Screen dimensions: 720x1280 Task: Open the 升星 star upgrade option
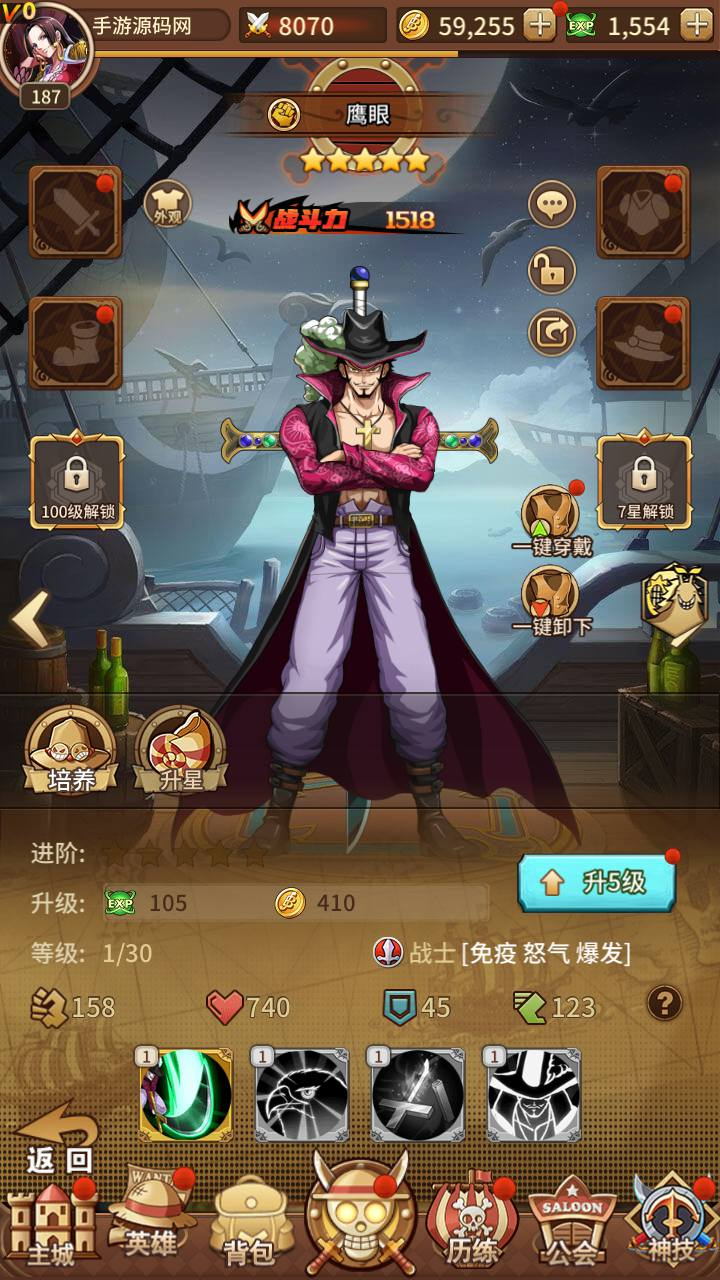pyautogui.click(x=181, y=751)
